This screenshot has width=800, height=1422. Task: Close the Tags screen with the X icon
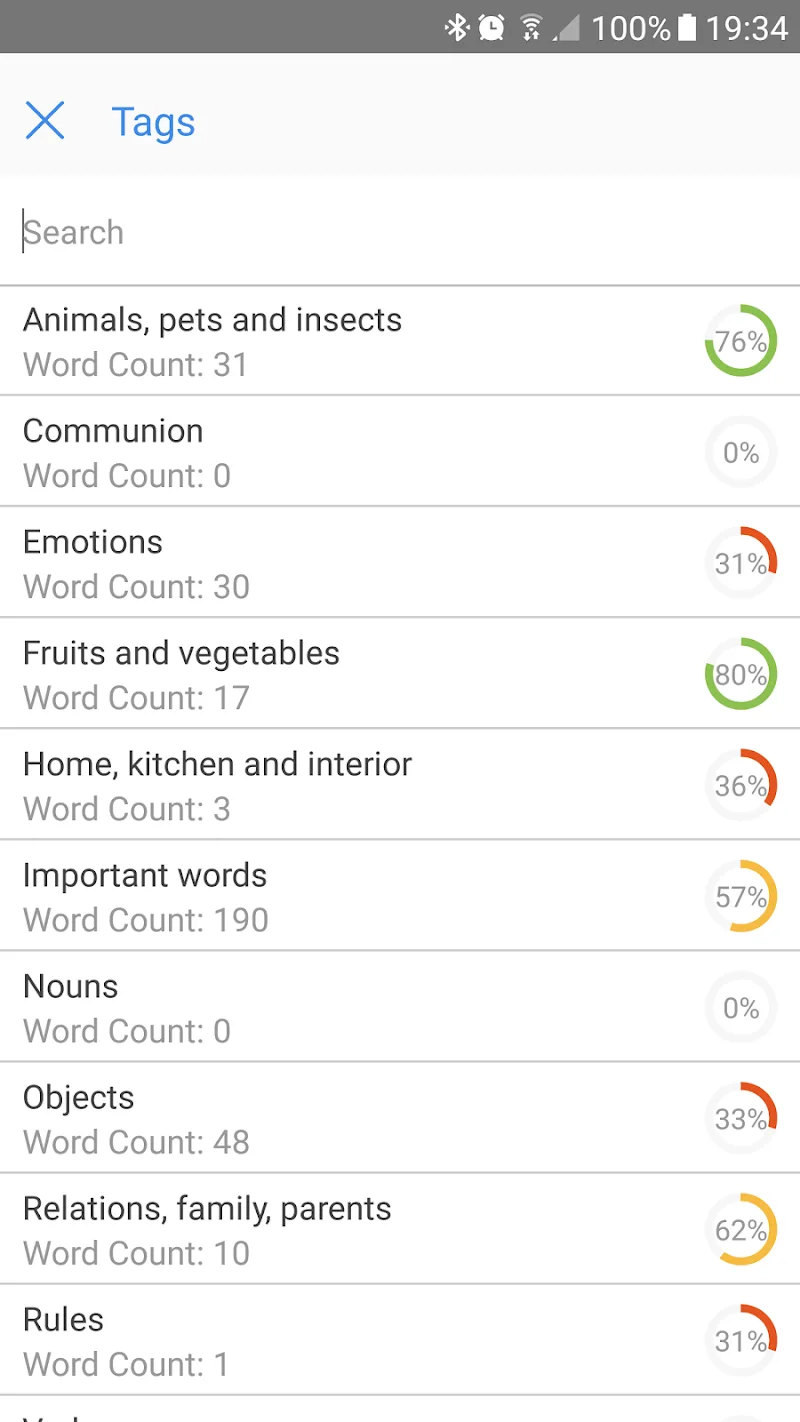tap(44, 120)
